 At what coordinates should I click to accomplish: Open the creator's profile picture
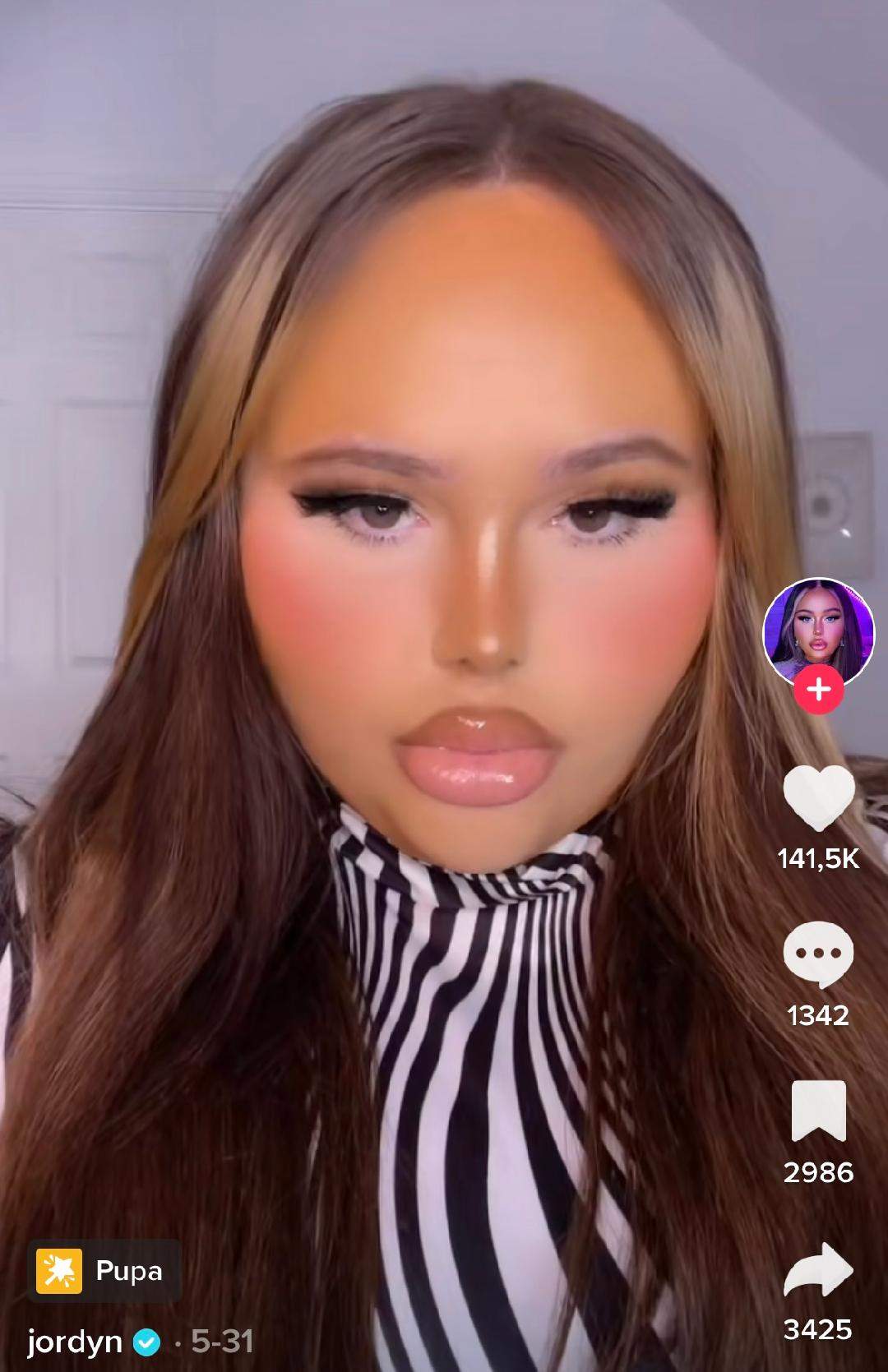coord(818,630)
